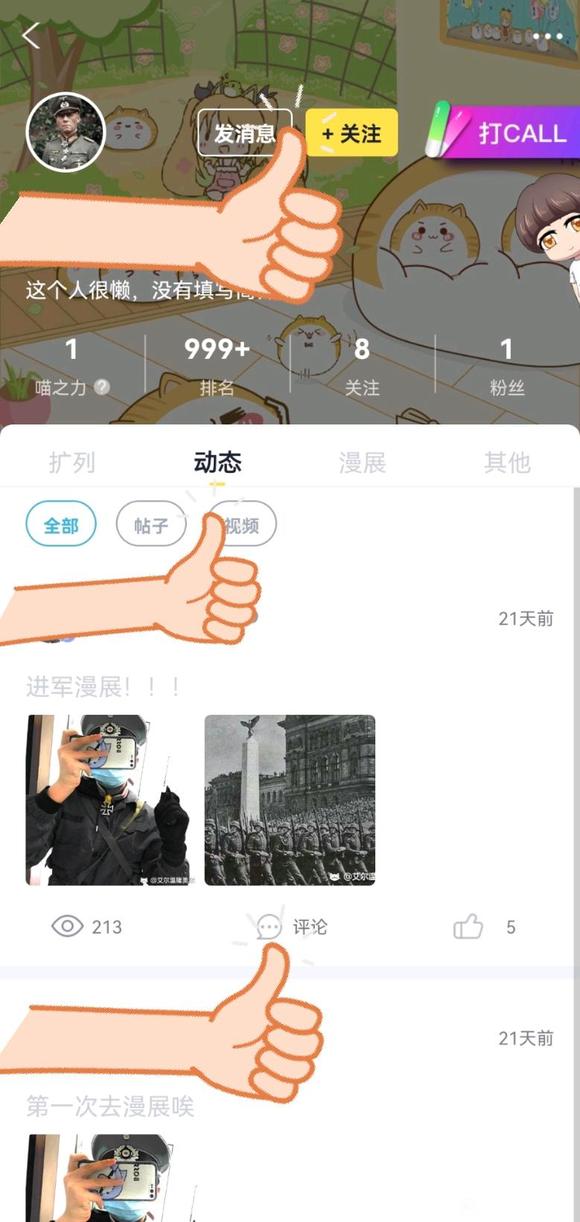
Task: Tap 发消息 to send a message
Action: coord(245,132)
